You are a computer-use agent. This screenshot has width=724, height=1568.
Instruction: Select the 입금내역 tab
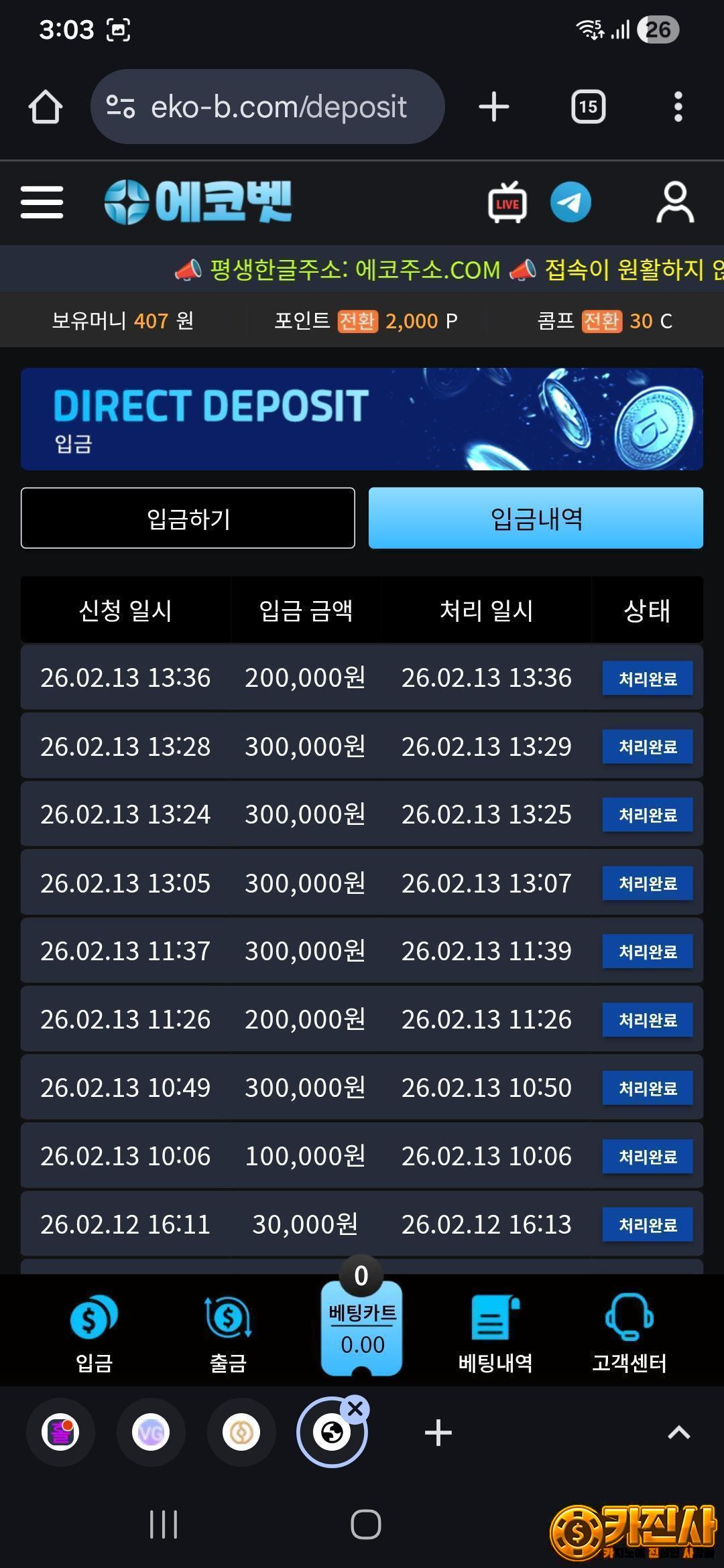[536, 518]
